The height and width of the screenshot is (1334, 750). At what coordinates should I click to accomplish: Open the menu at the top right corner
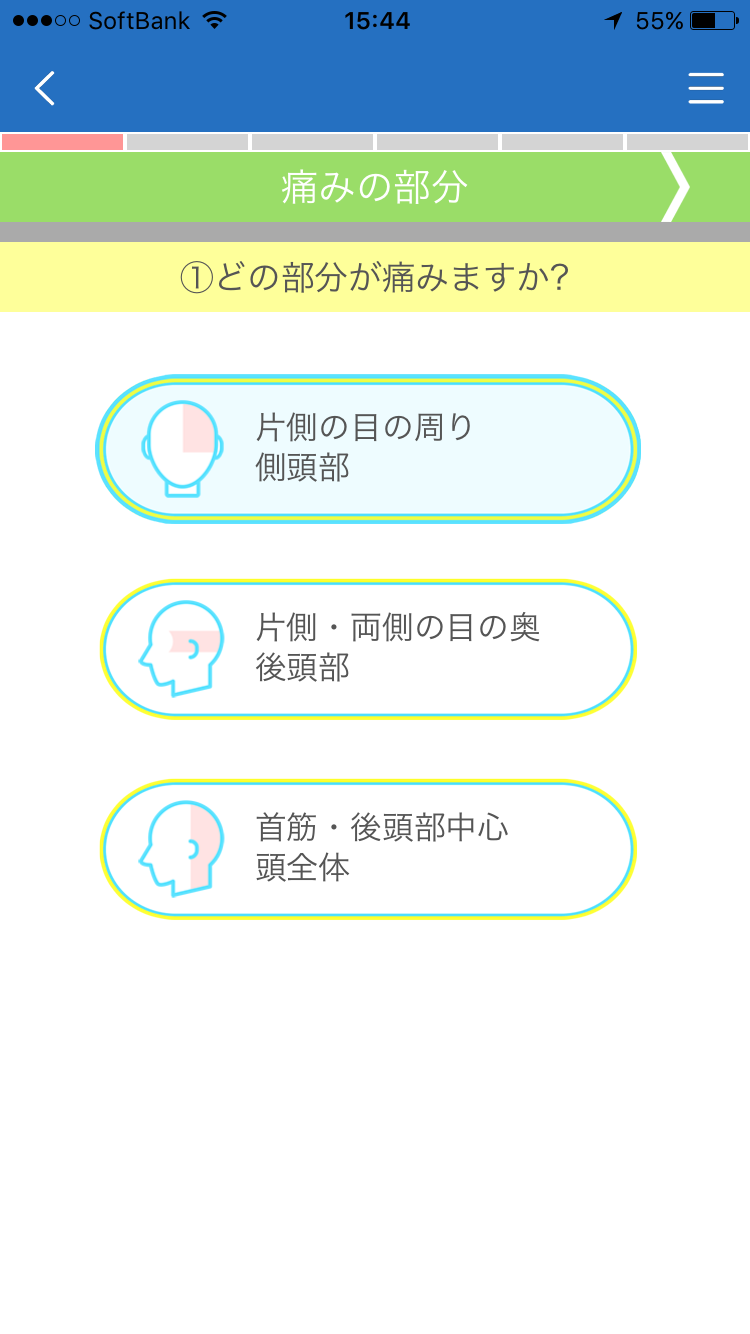pos(706,88)
